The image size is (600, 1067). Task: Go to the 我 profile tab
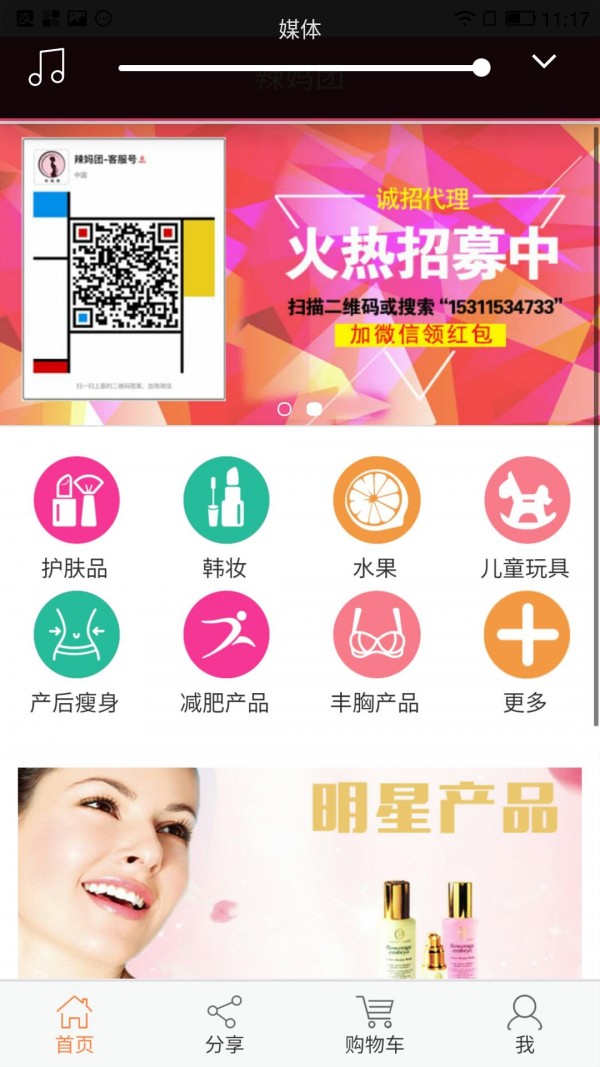(524, 1024)
